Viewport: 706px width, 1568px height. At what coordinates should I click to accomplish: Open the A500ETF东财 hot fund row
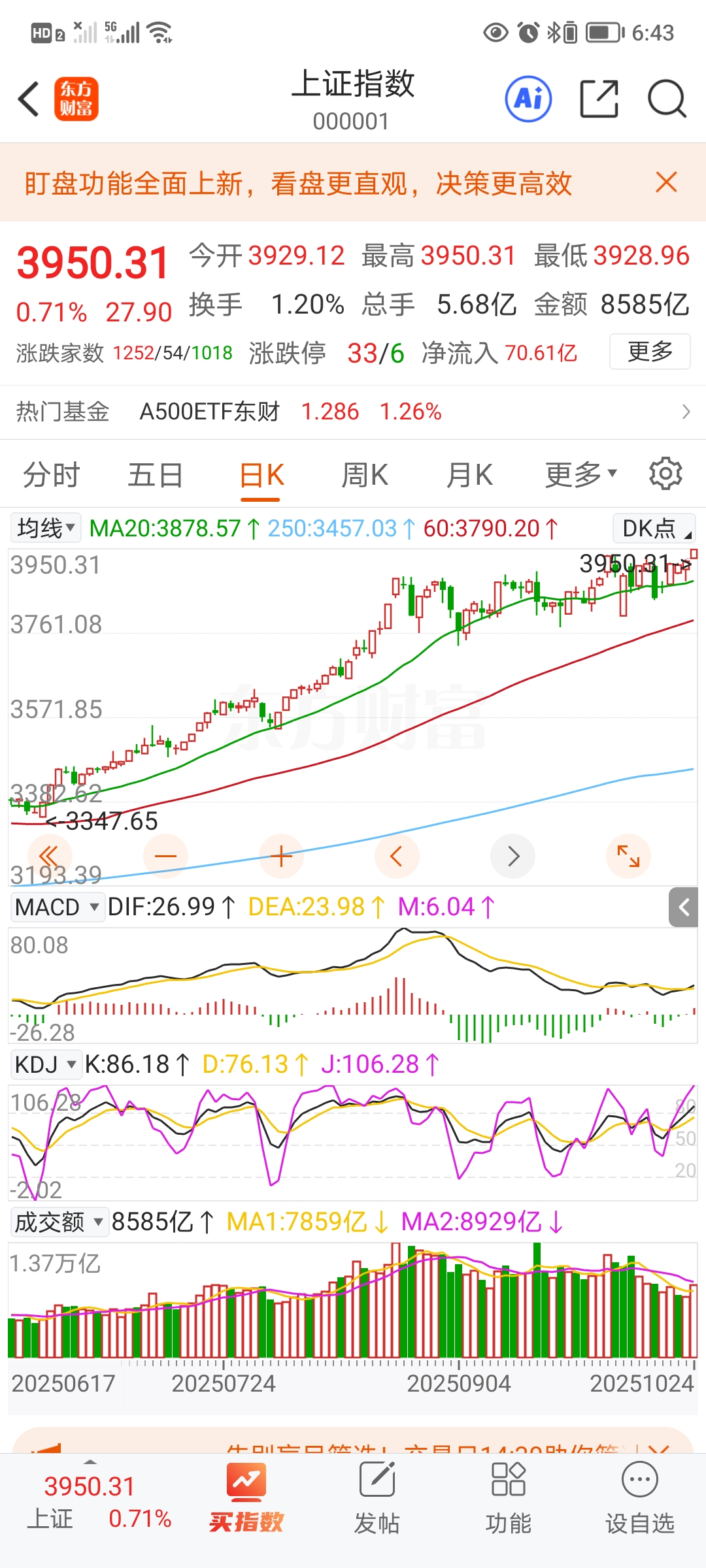353,412
